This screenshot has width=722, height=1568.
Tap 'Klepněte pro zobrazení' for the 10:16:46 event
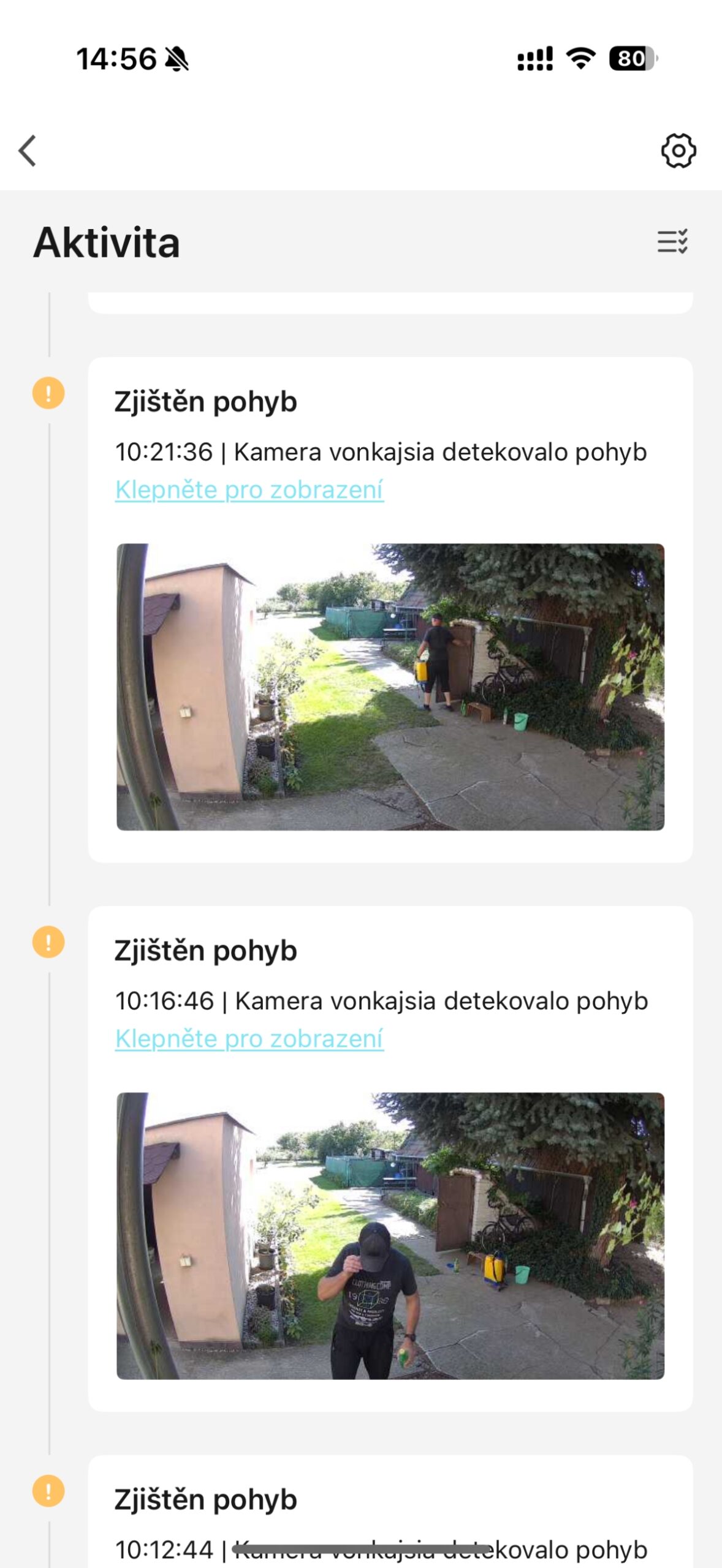tap(249, 1039)
